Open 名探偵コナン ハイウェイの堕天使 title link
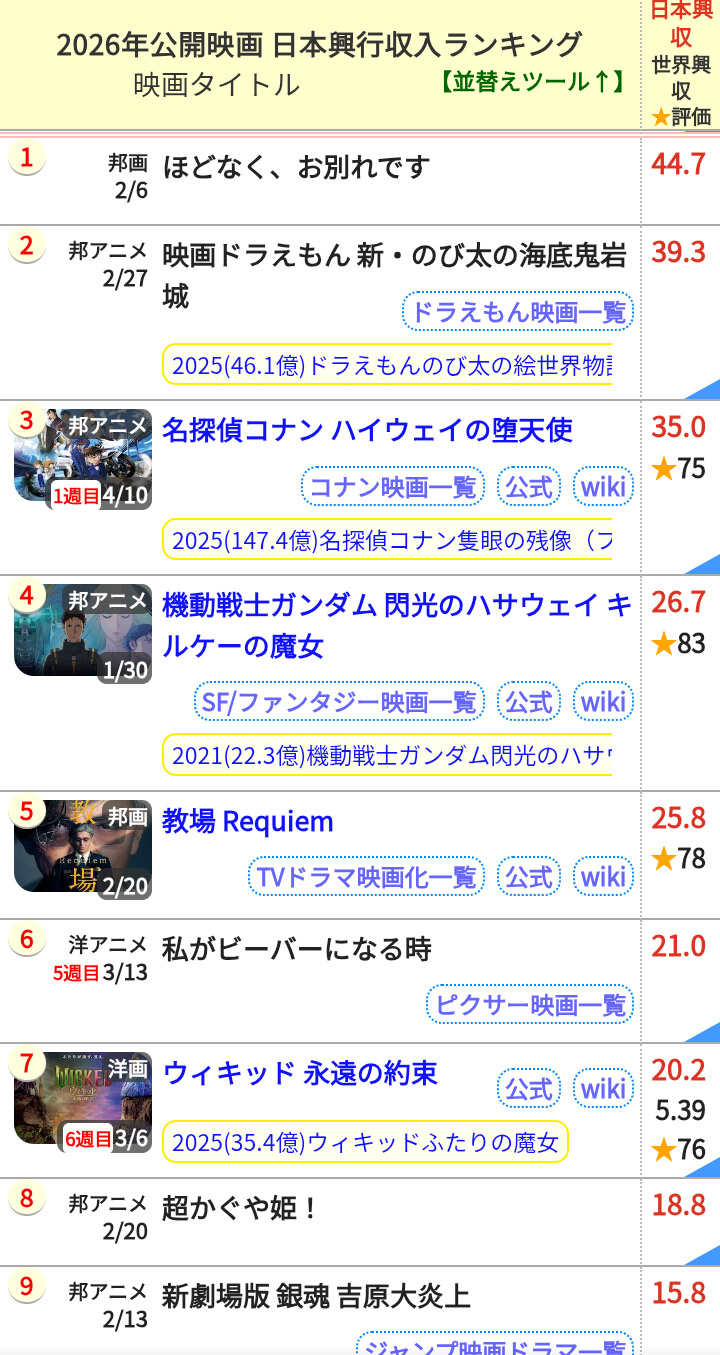Image resolution: width=720 pixels, height=1355 pixels. 367,430
